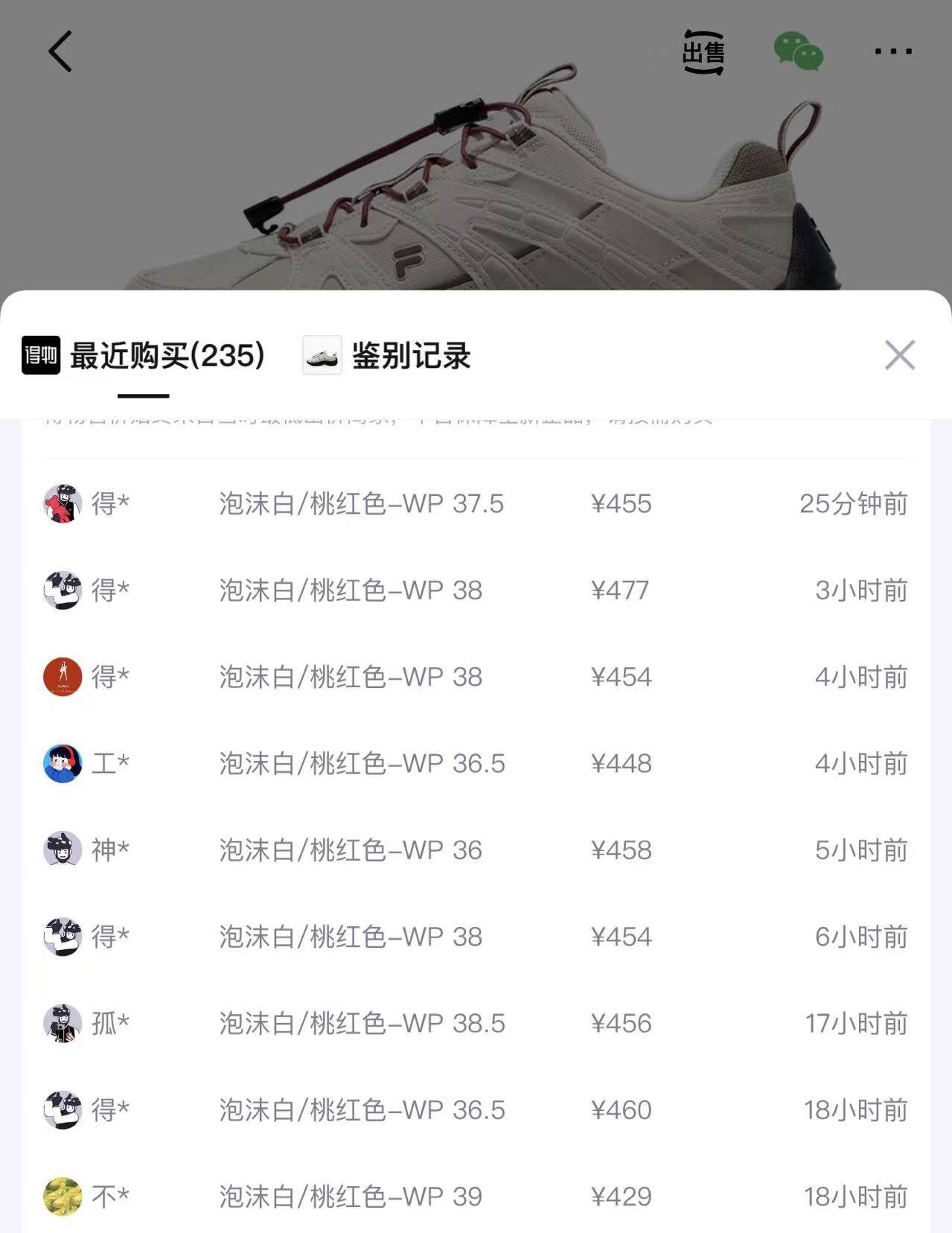
Task: Click the WP 36 entry priced ¥458
Action: click(x=476, y=850)
